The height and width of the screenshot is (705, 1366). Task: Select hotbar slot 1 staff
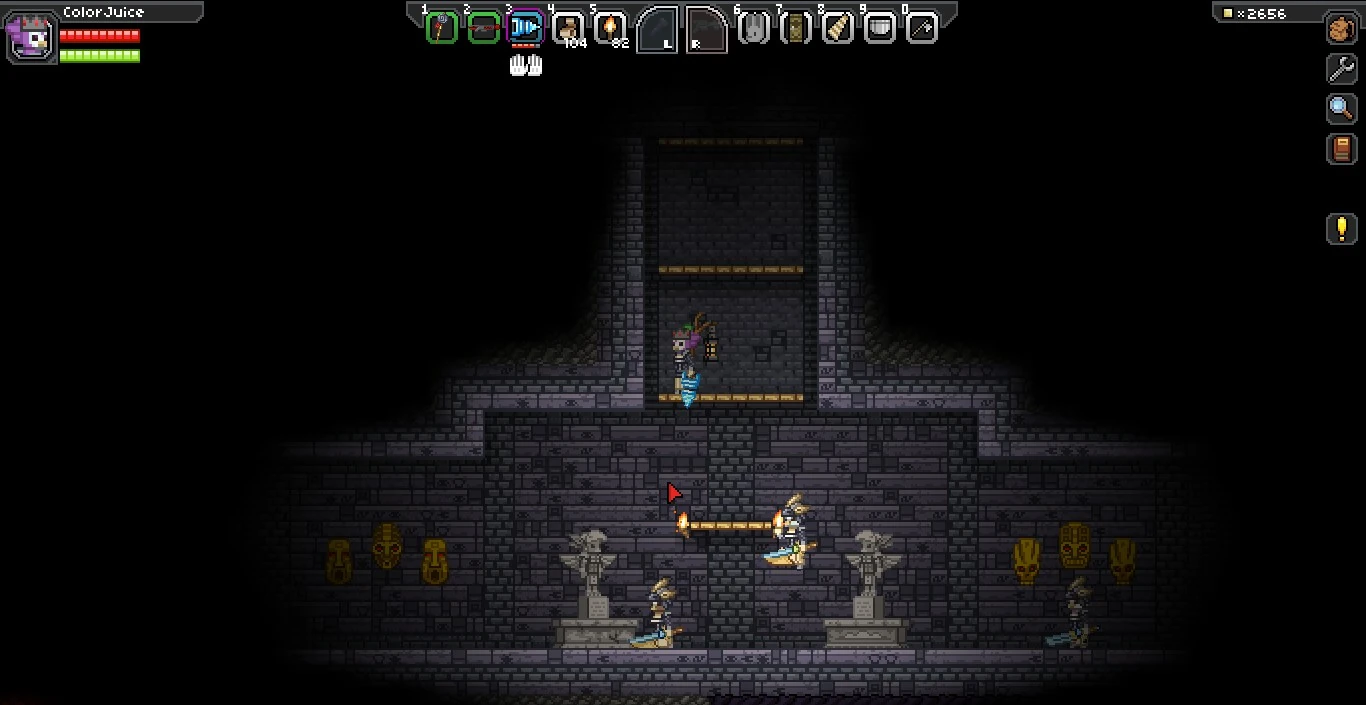[441, 28]
